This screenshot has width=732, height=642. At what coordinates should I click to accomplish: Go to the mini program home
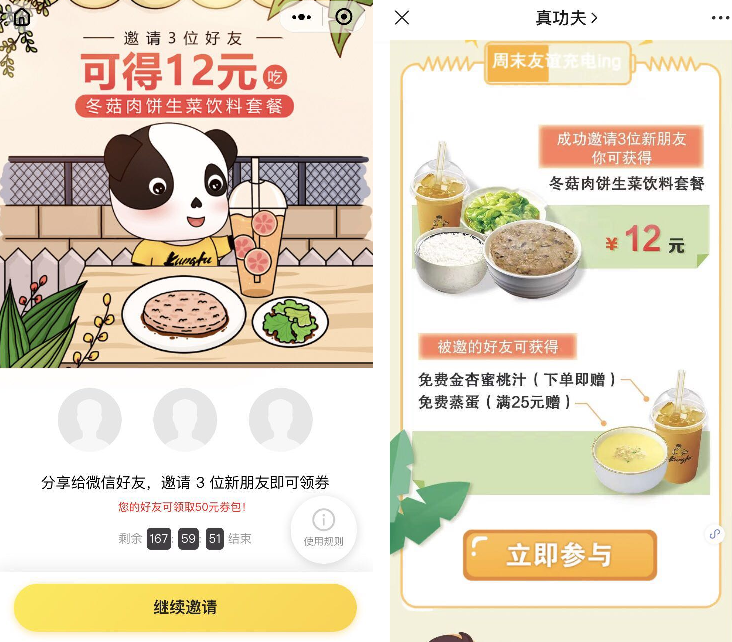click(x=21, y=16)
